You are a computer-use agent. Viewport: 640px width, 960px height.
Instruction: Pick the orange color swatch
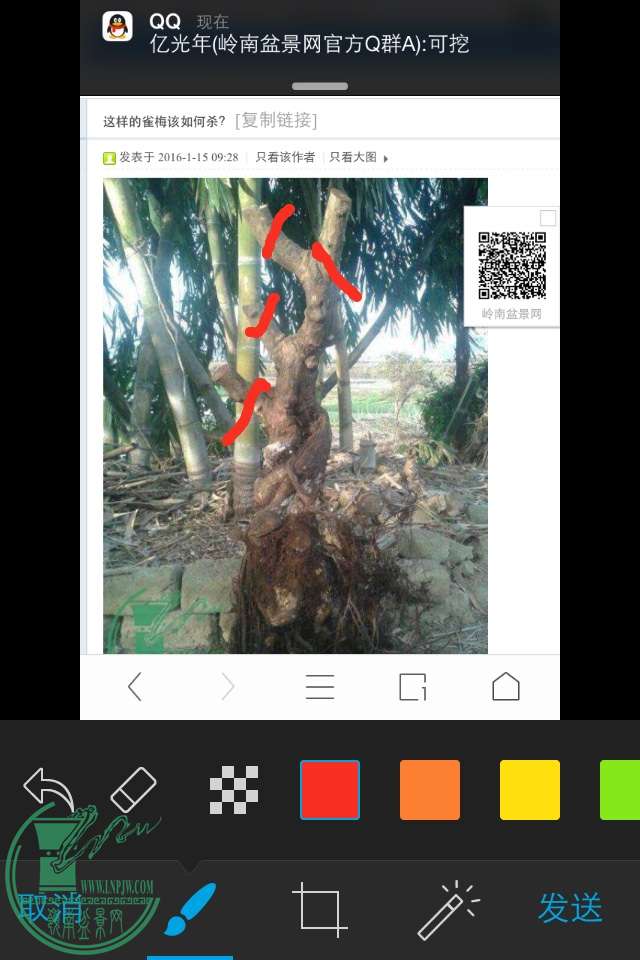430,790
